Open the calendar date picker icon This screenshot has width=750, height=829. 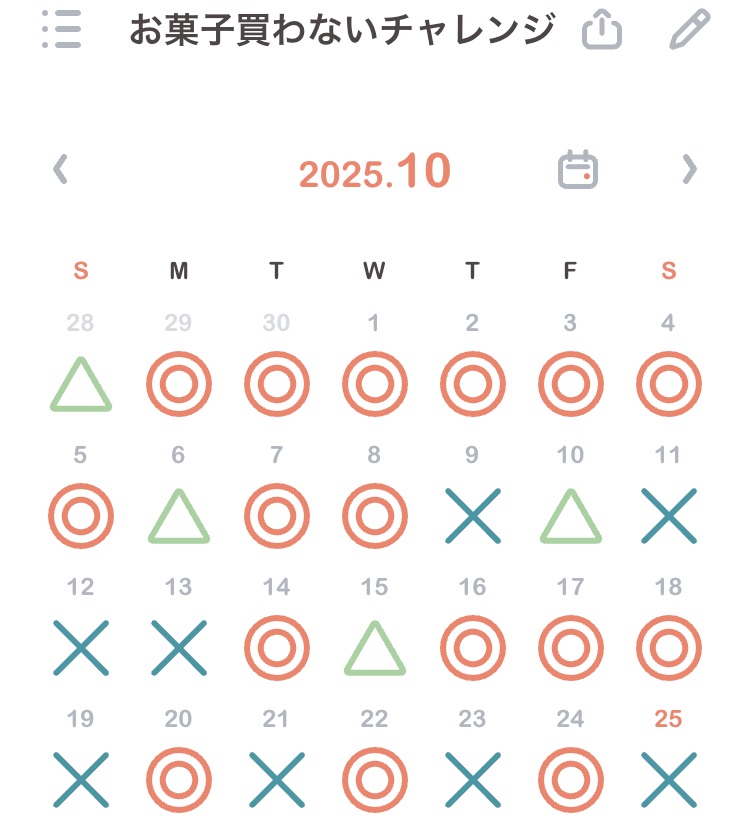[578, 169]
